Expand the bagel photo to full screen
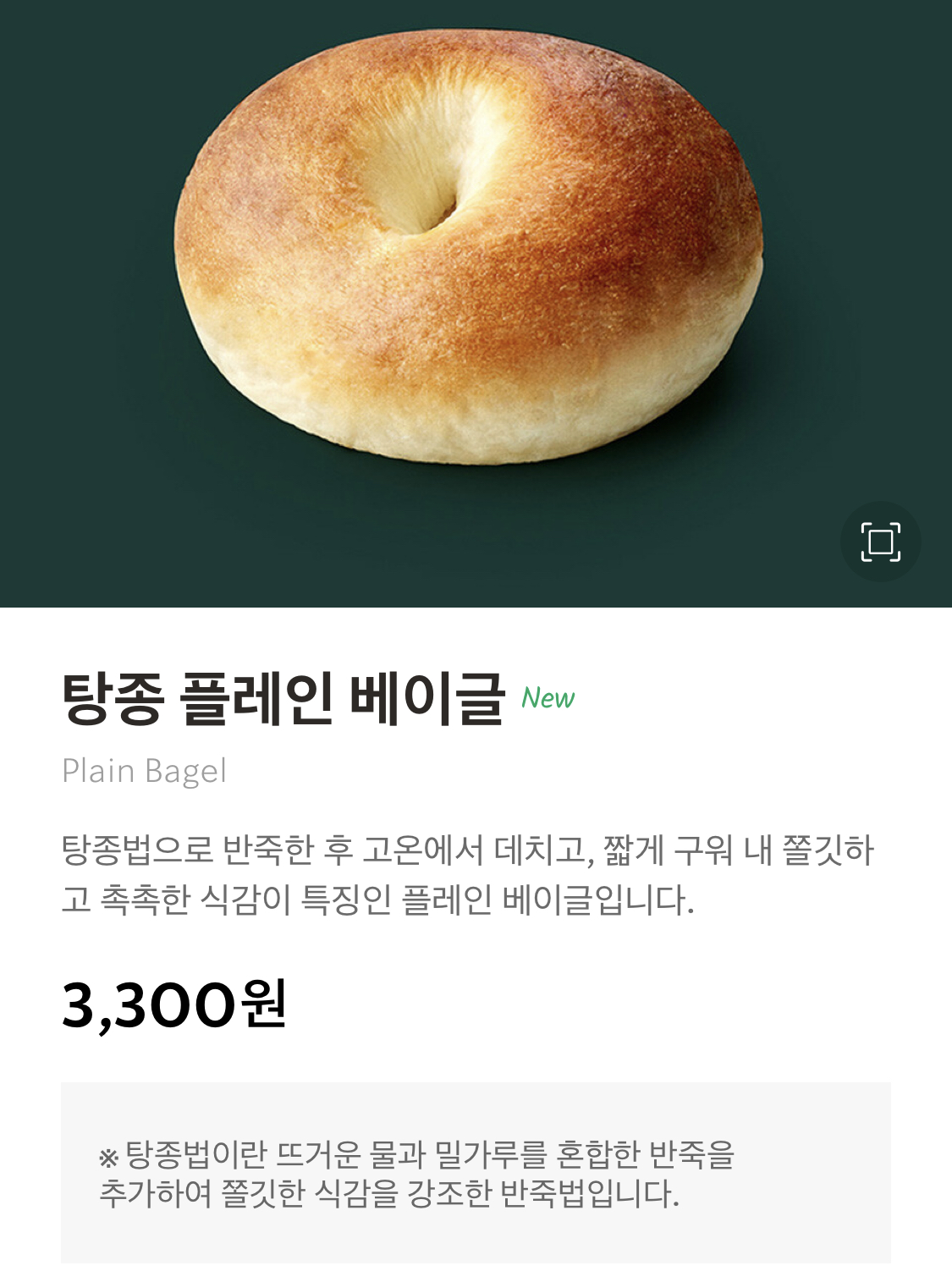The height and width of the screenshot is (1282, 952). tap(880, 542)
